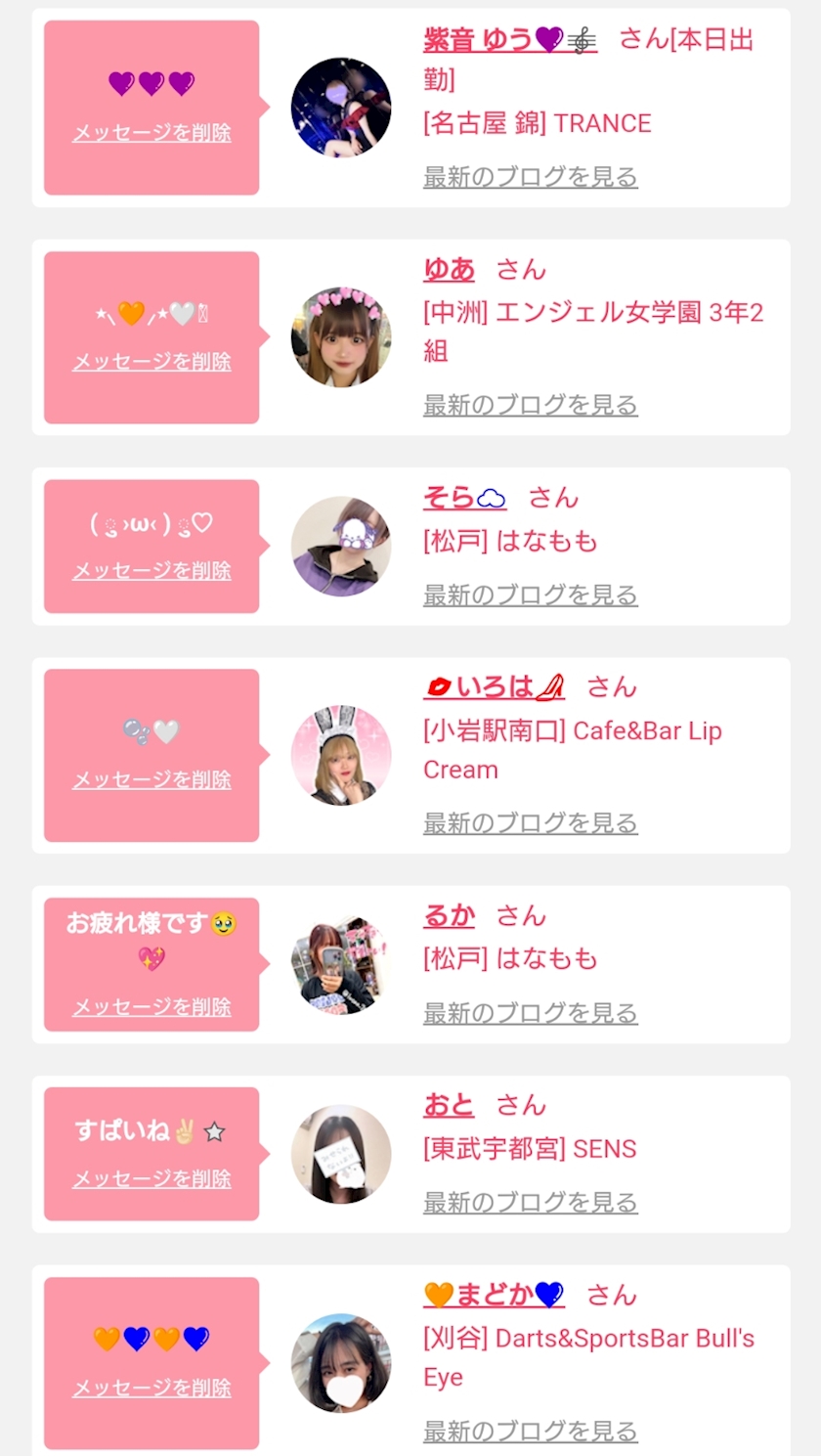Delete the message sent to ゆあ
The width and height of the screenshot is (821, 1456).
[151, 362]
